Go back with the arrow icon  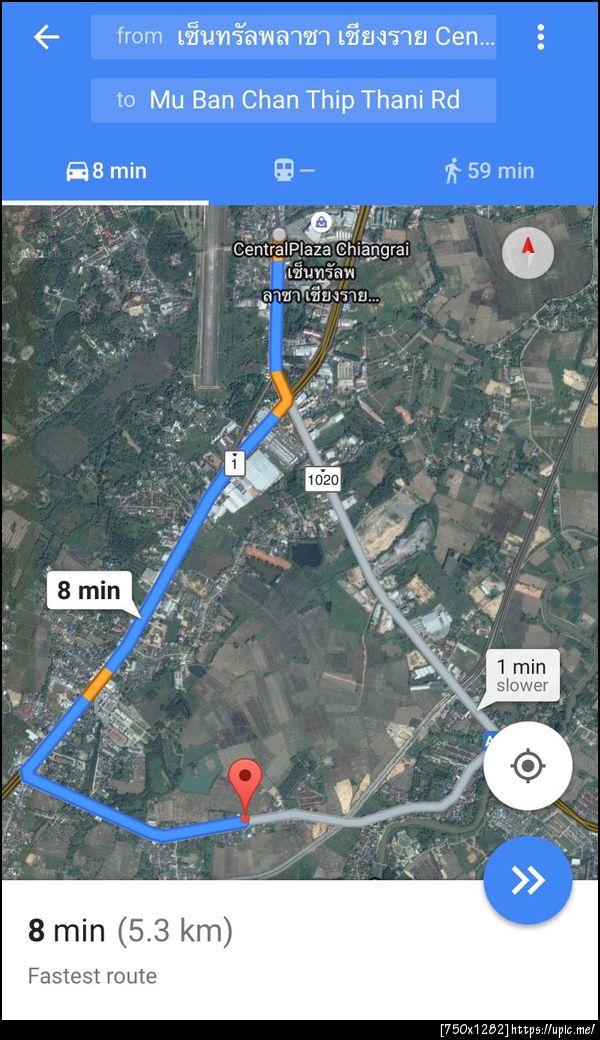pyautogui.click(x=46, y=38)
